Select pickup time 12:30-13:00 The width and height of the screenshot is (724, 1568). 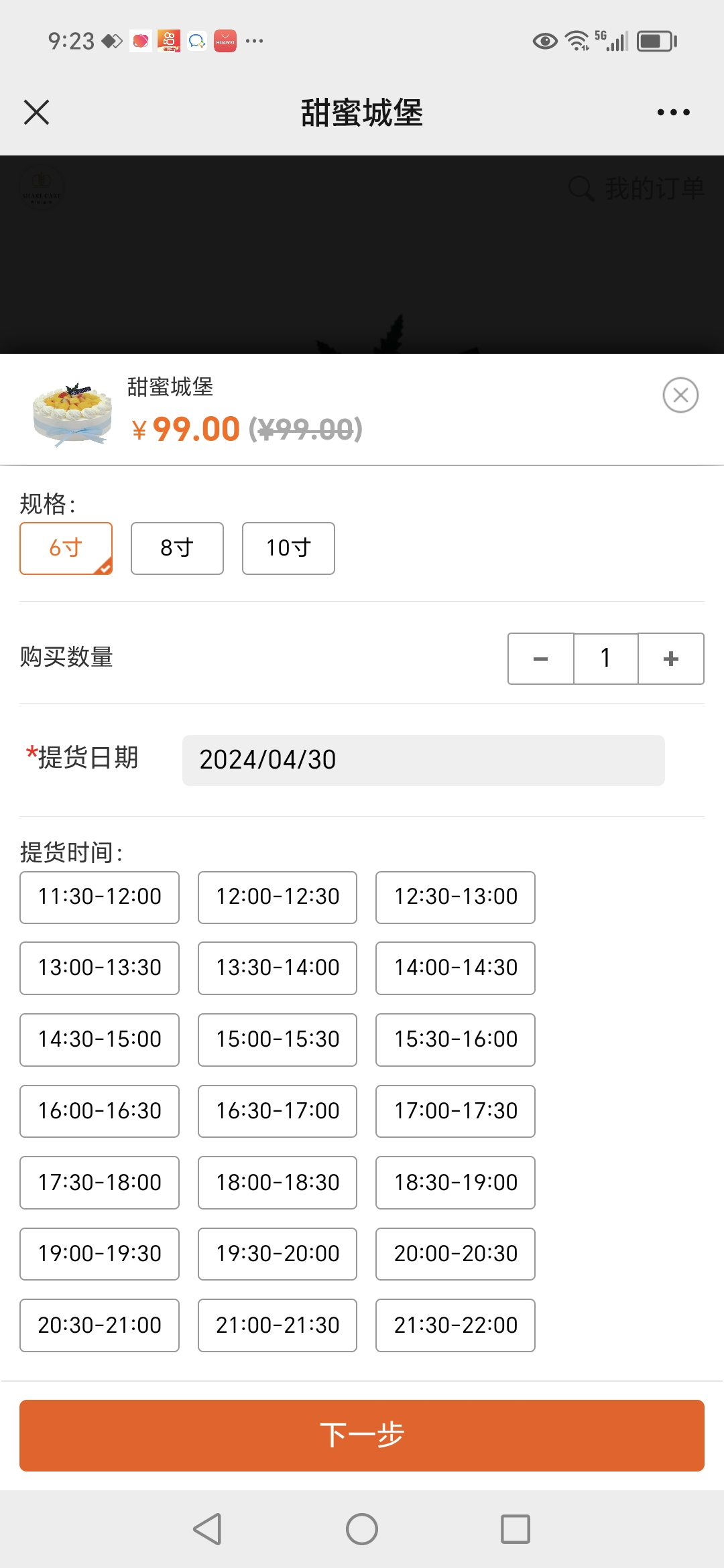point(455,897)
